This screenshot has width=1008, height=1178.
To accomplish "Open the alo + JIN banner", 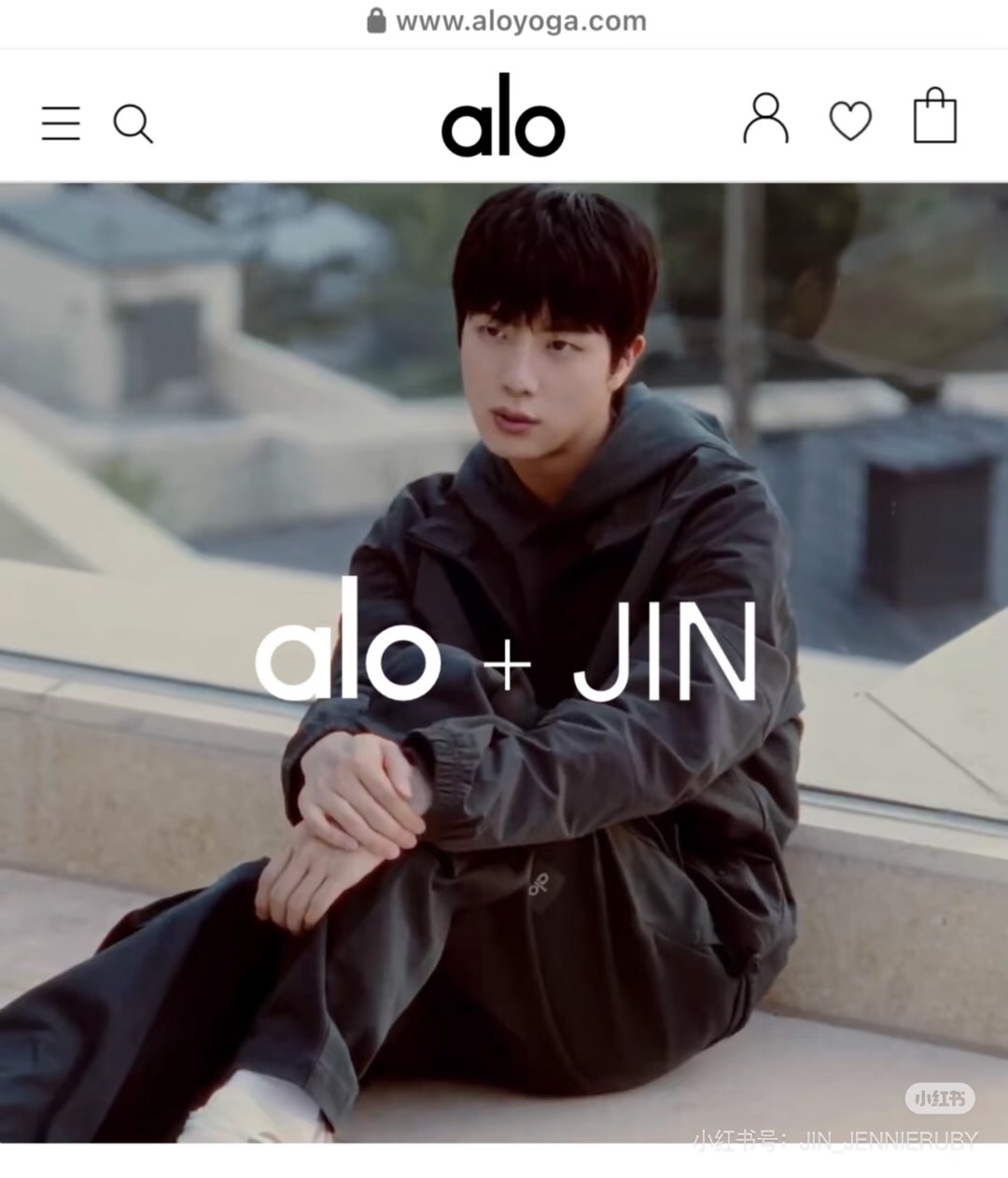I will click(504, 663).
